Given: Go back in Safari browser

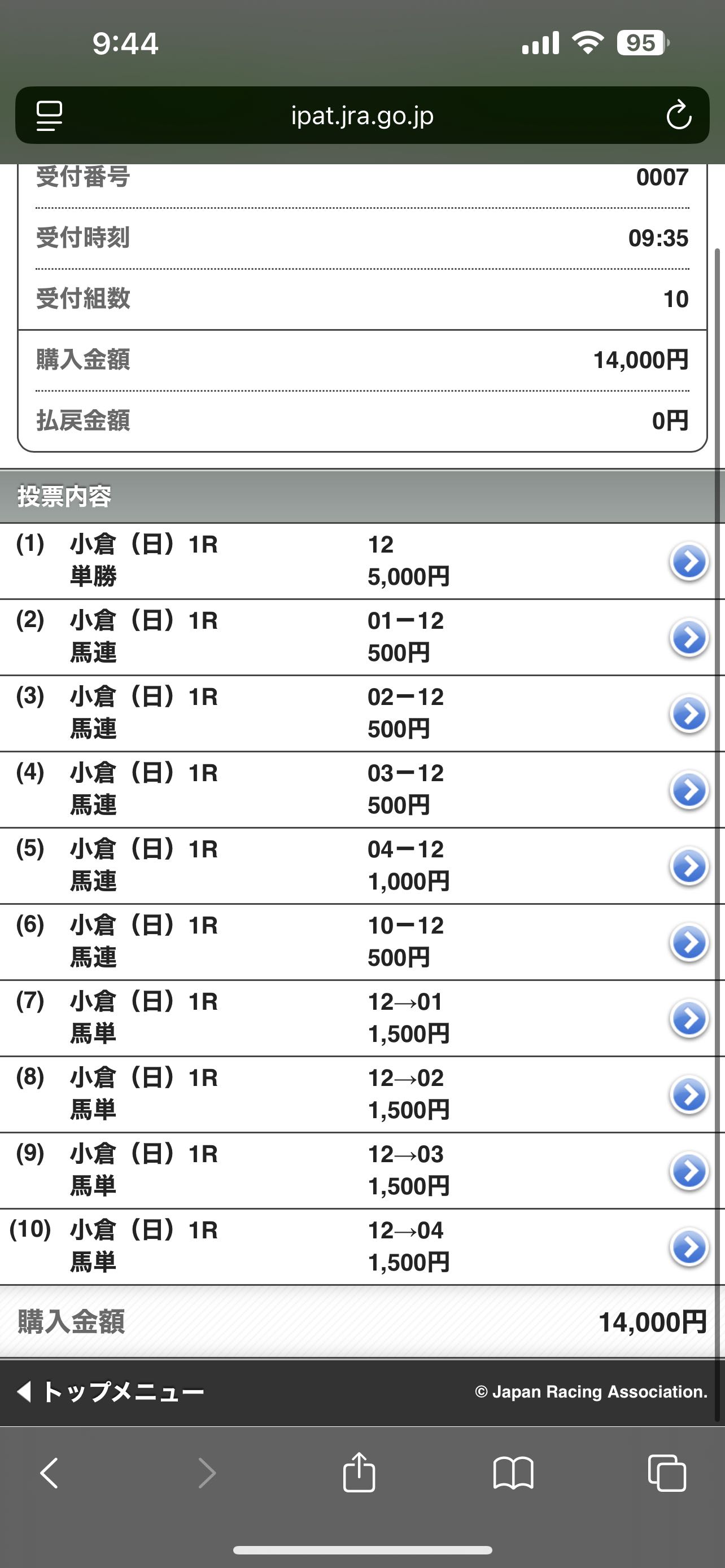Looking at the screenshot, I should click(49, 1473).
